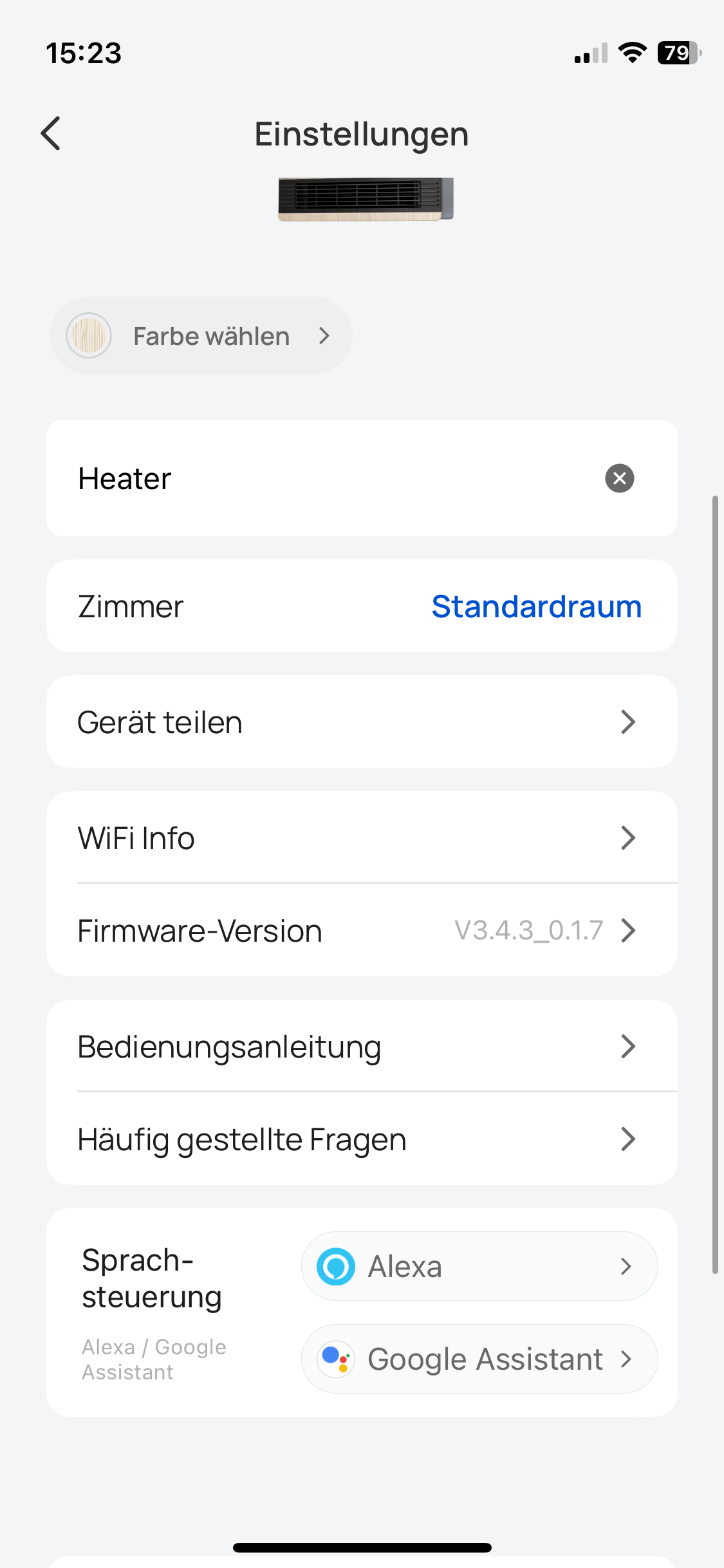The image size is (724, 1568).
Task: Edit the Heater name field
Action: [x=322, y=478]
